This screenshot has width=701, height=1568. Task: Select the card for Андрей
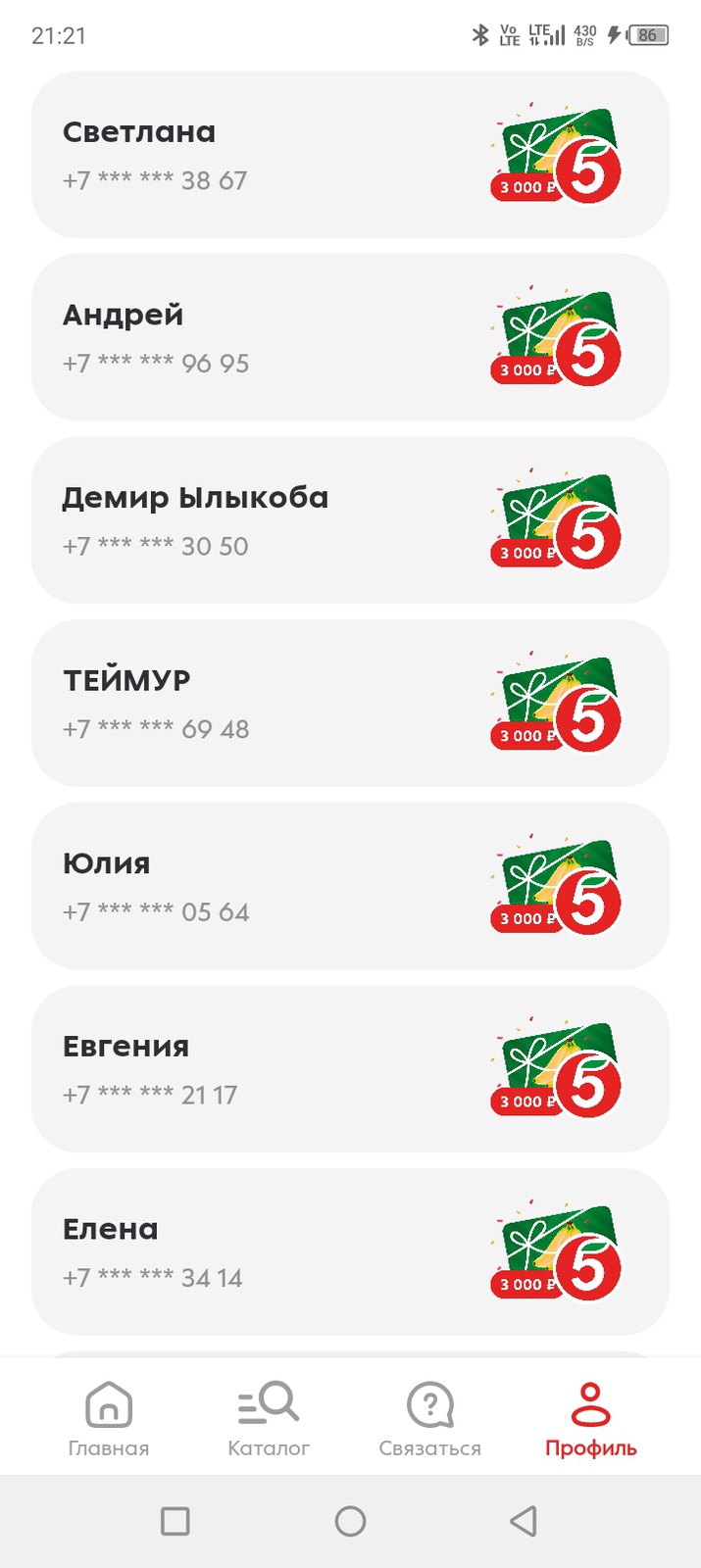point(350,338)
